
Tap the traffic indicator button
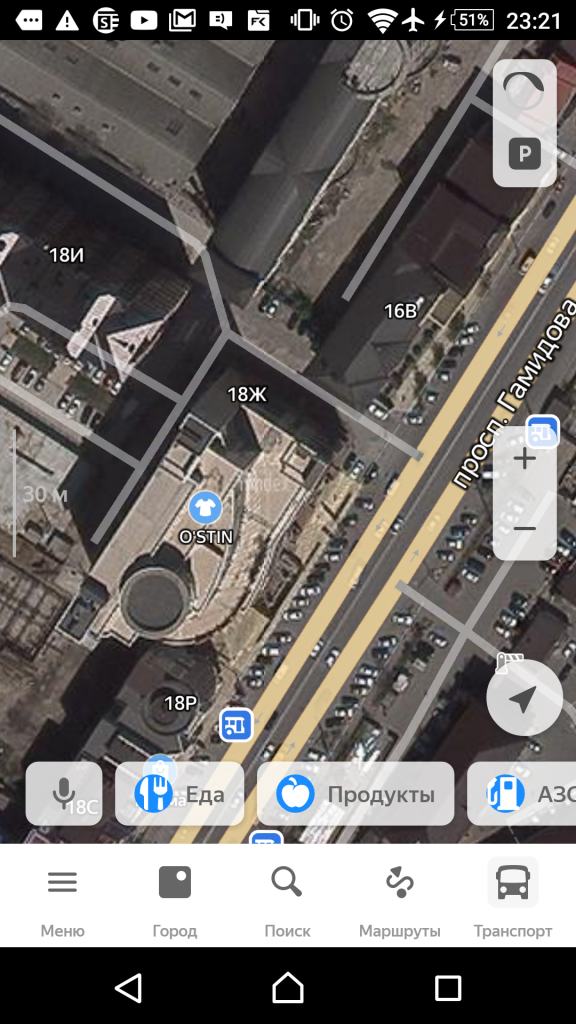523,90
